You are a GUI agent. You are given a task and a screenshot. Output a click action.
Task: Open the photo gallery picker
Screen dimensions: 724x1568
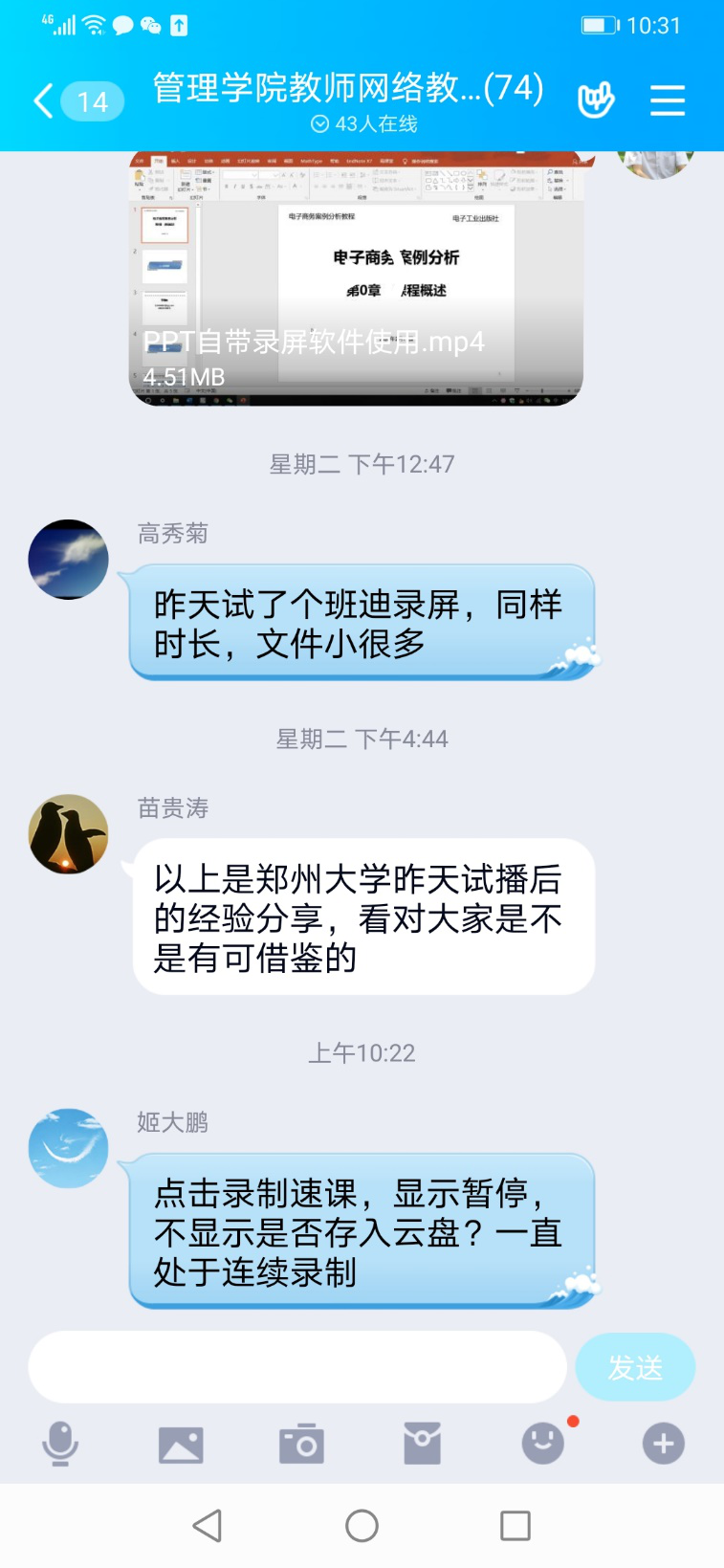pos(181,1444)
